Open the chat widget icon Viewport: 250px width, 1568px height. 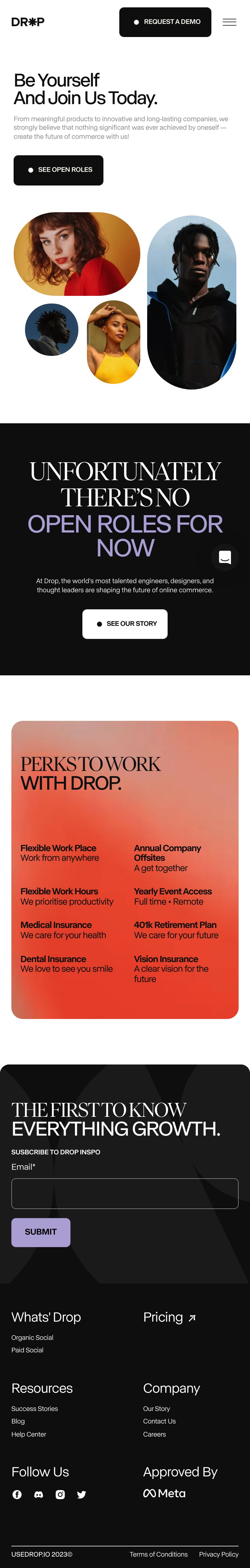pos(225,557)
